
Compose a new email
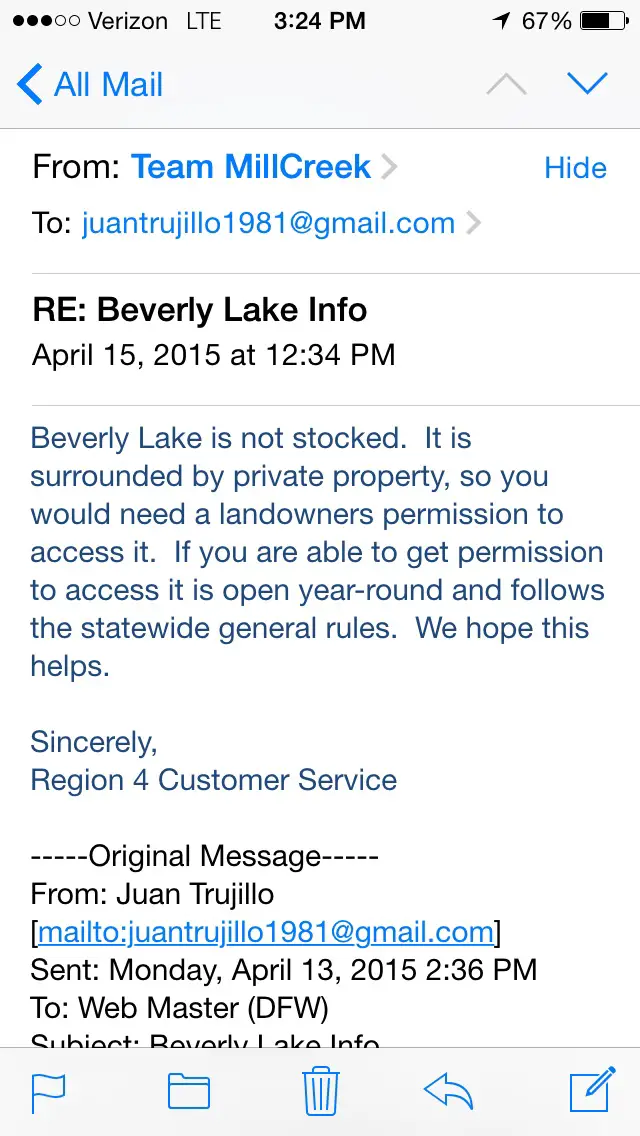click(591, 1090)
